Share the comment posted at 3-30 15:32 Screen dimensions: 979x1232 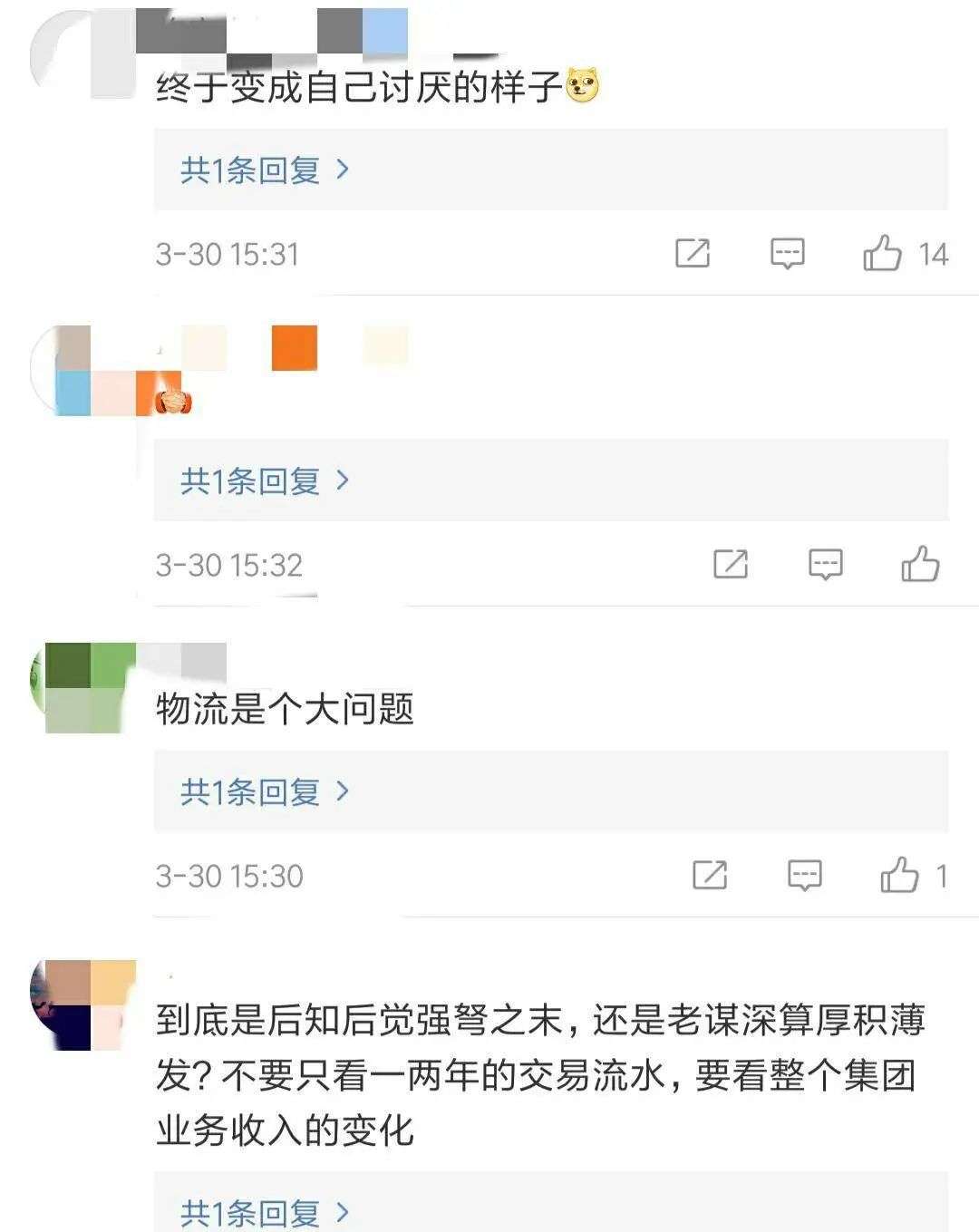(731, 564)
